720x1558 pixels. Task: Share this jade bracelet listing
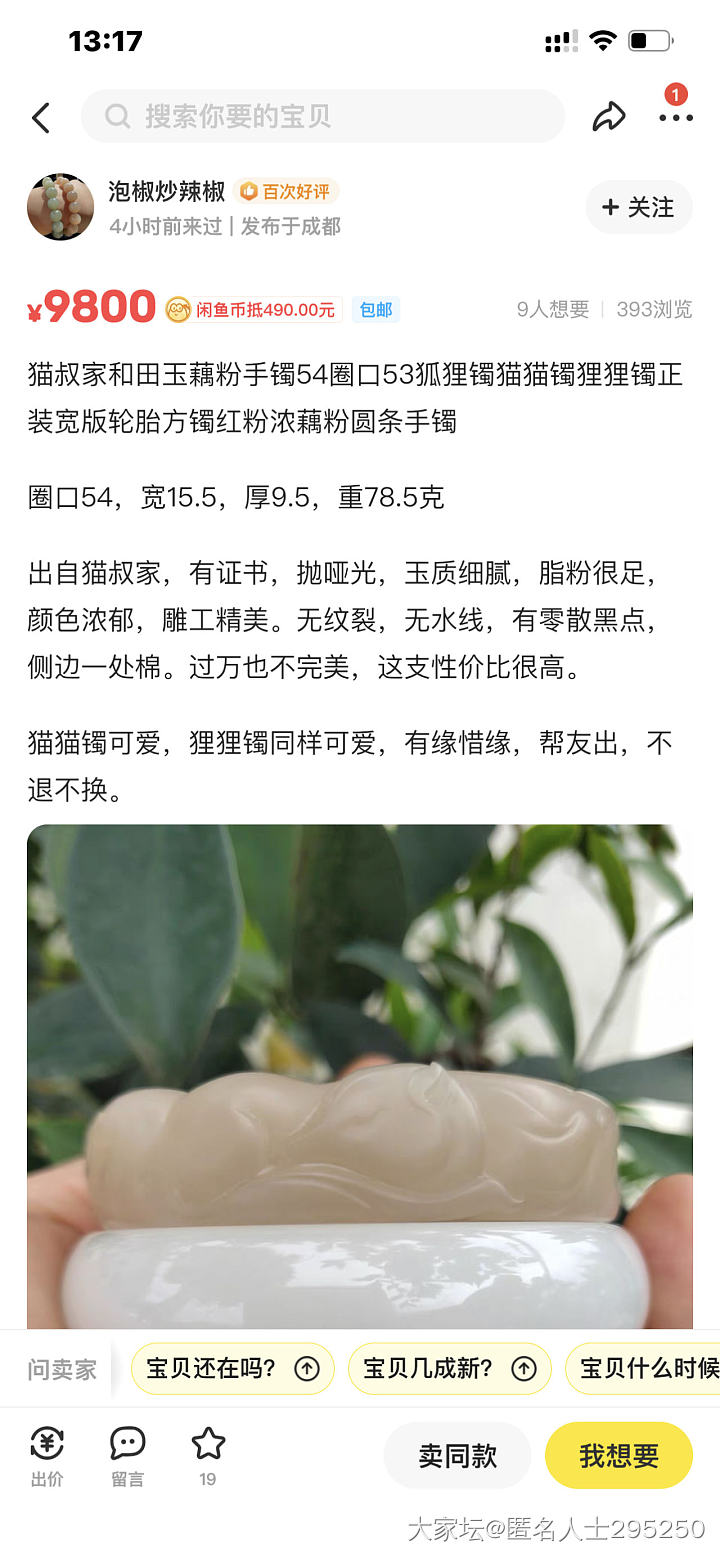[x=608, y=117]
